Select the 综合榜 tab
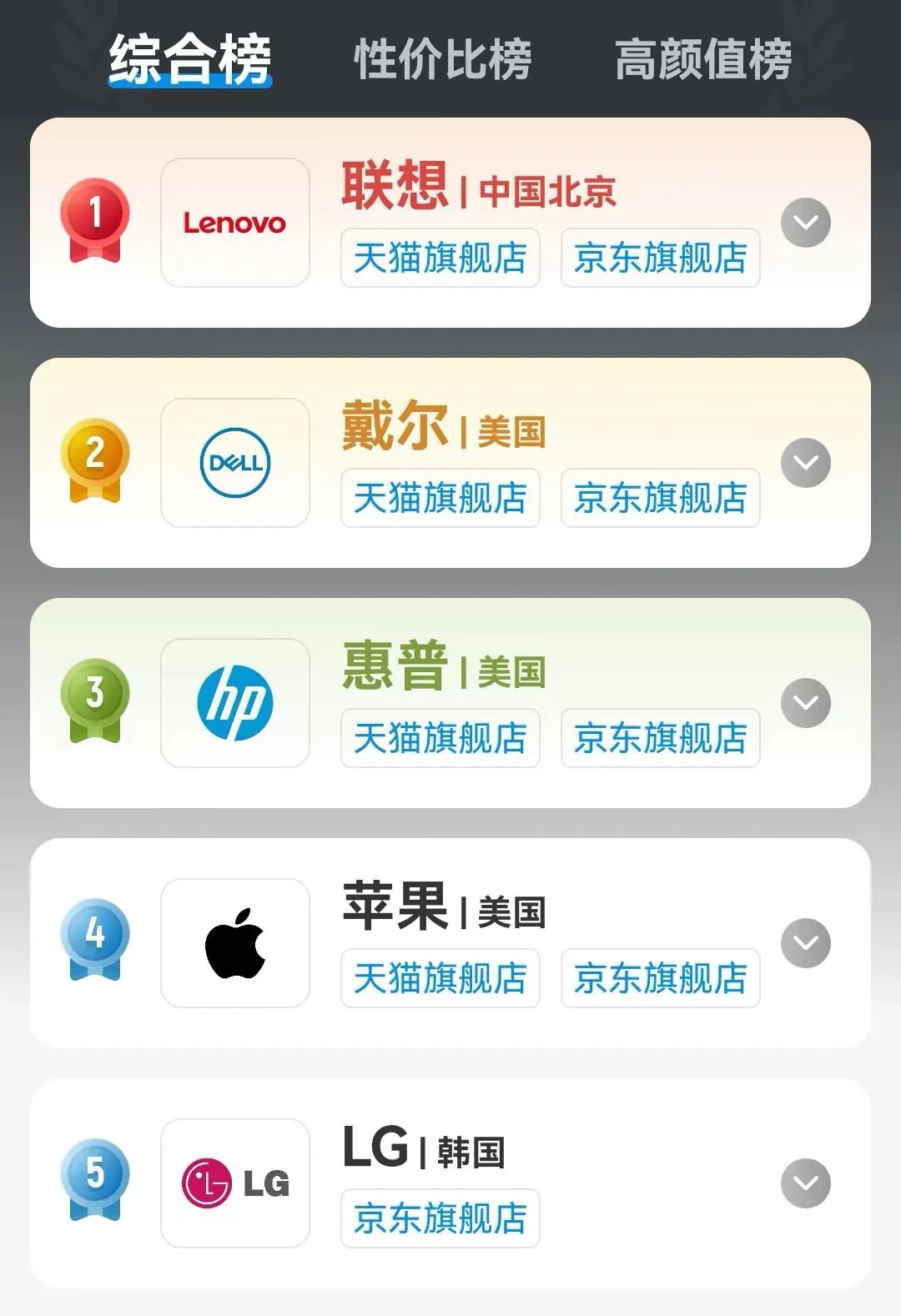Screen dimensions: 901x1316 click(190, 59)
